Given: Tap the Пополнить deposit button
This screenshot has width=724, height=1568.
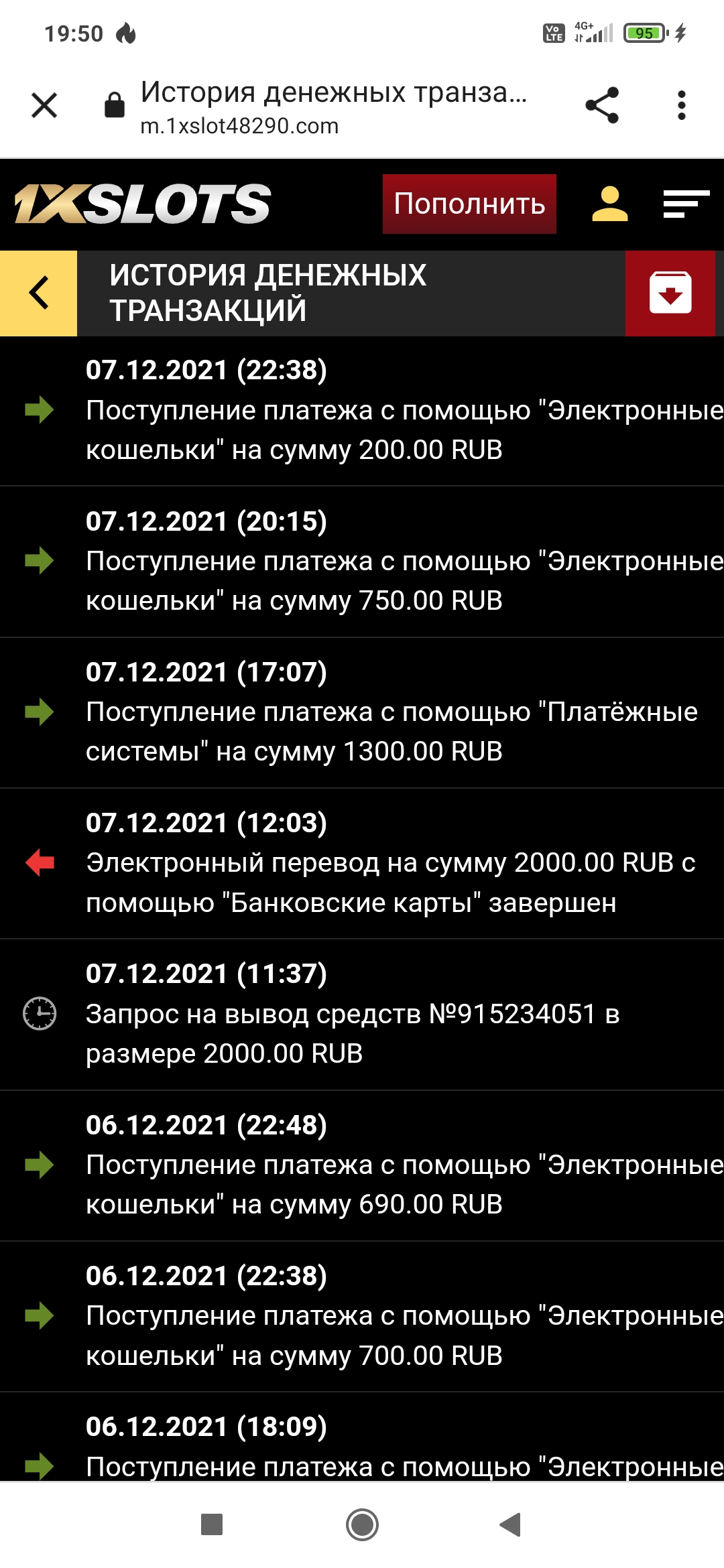Looking at the screenshot, I should [469, 204].
